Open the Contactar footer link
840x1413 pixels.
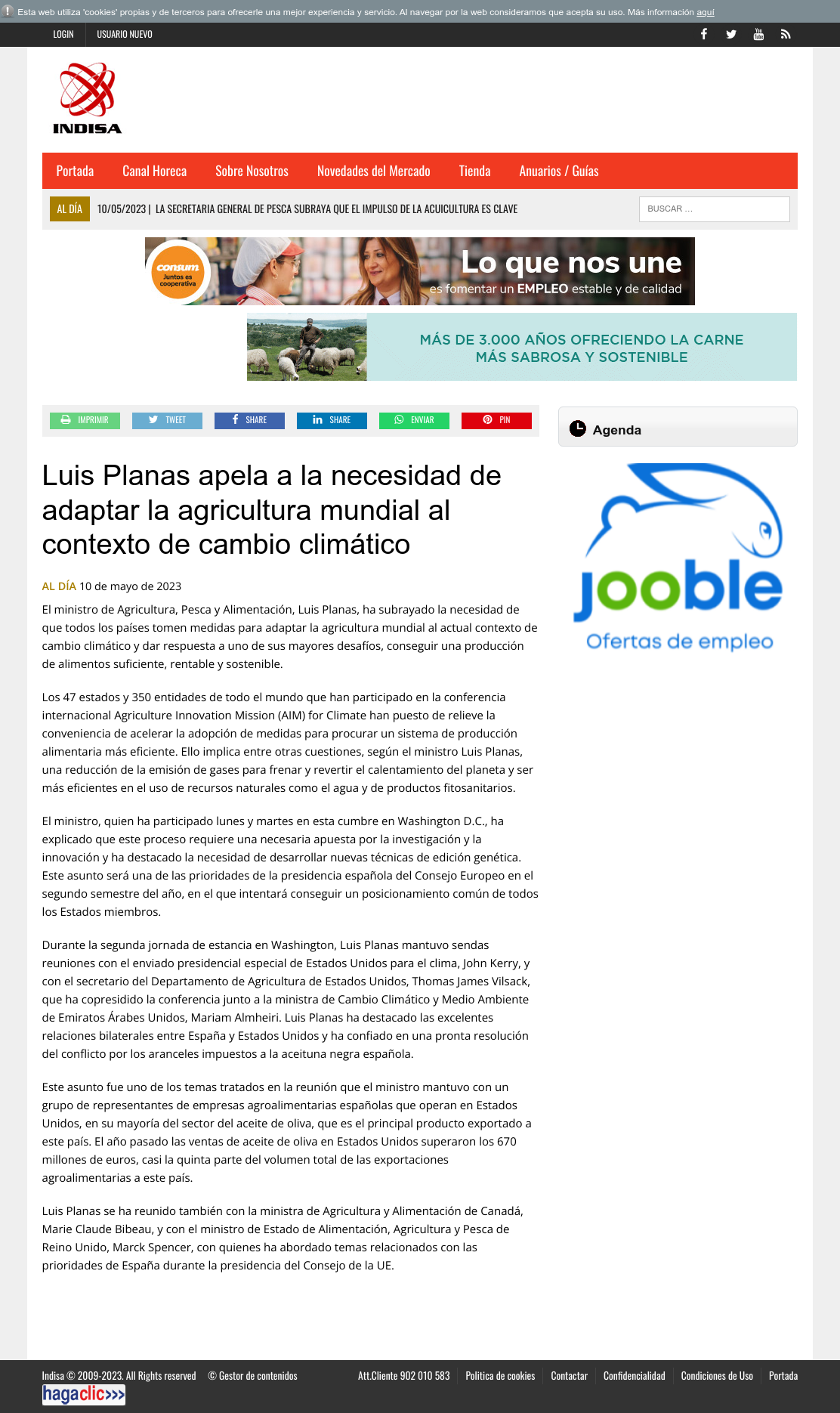569,1376
